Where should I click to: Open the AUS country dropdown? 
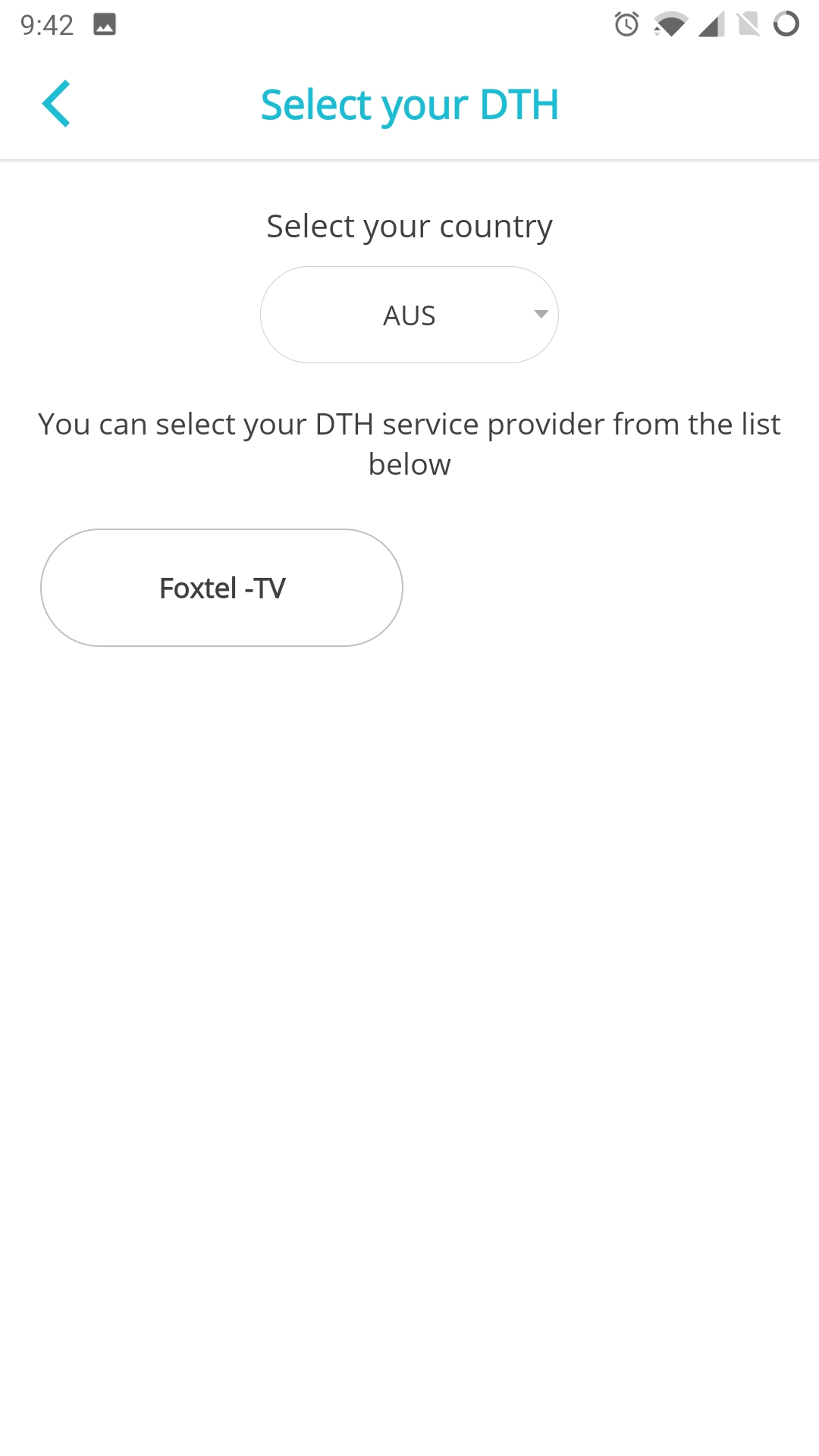tap(409, 315)
